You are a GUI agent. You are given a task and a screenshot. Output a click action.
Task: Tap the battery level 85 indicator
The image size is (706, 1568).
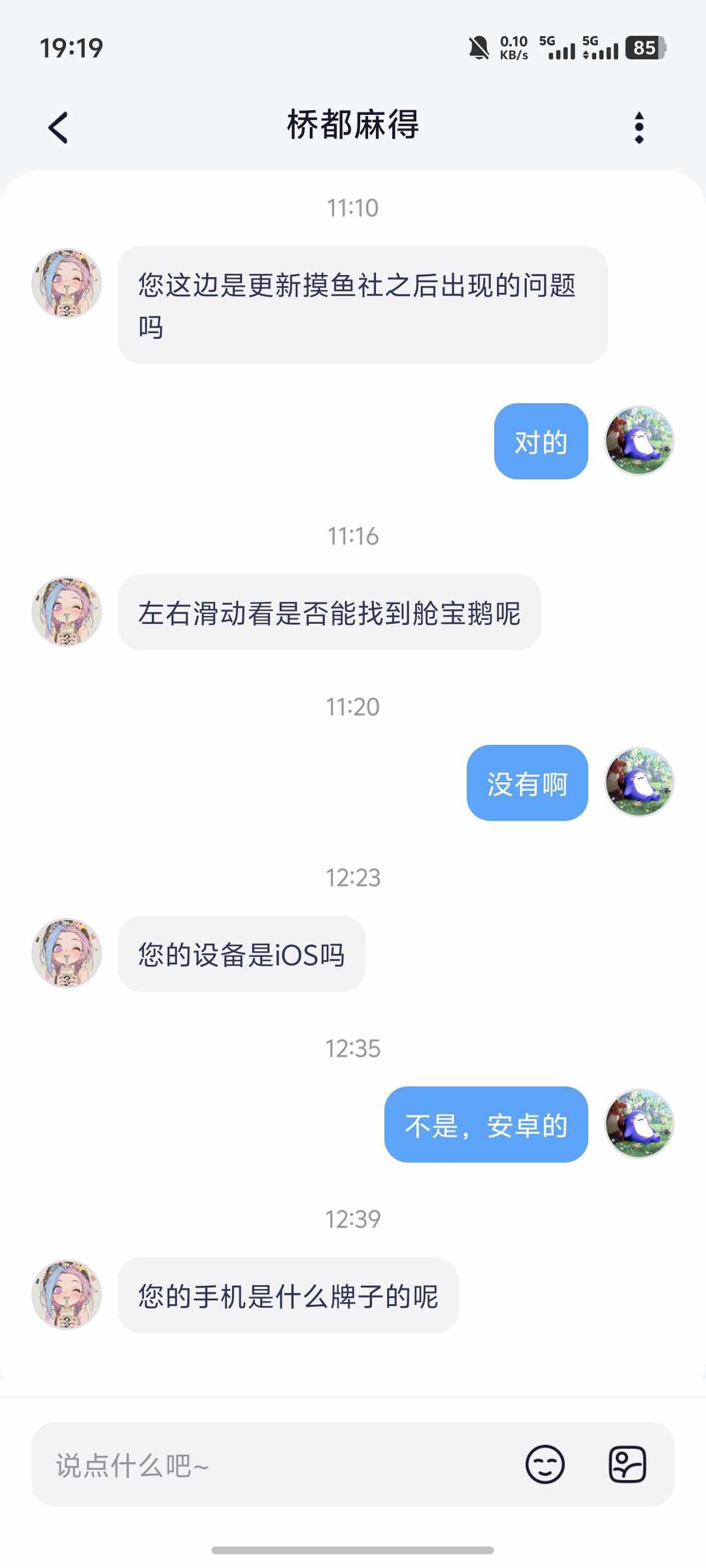(x=644, y=48)
